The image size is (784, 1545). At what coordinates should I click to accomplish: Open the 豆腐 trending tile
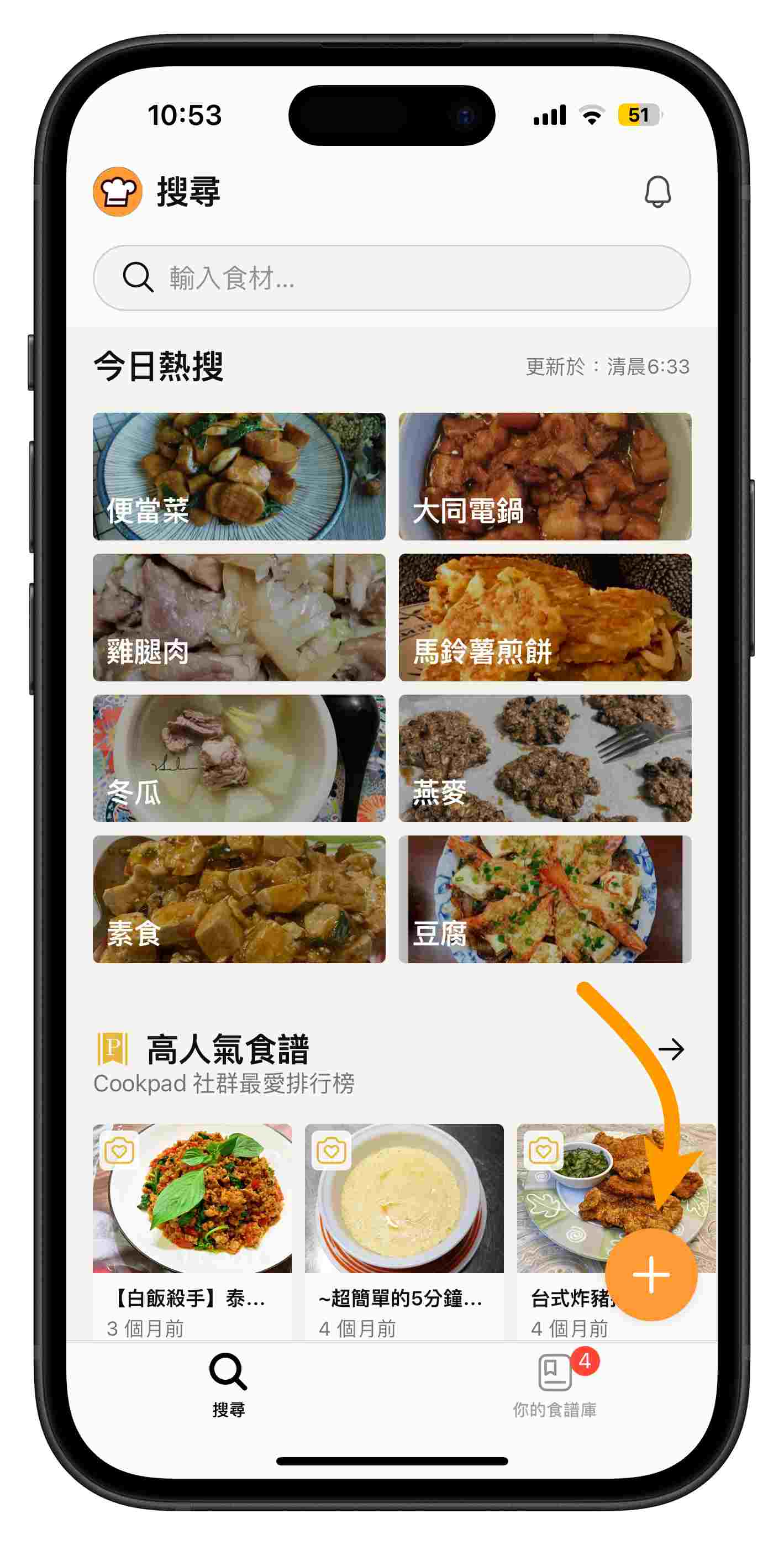coord(545,899)
